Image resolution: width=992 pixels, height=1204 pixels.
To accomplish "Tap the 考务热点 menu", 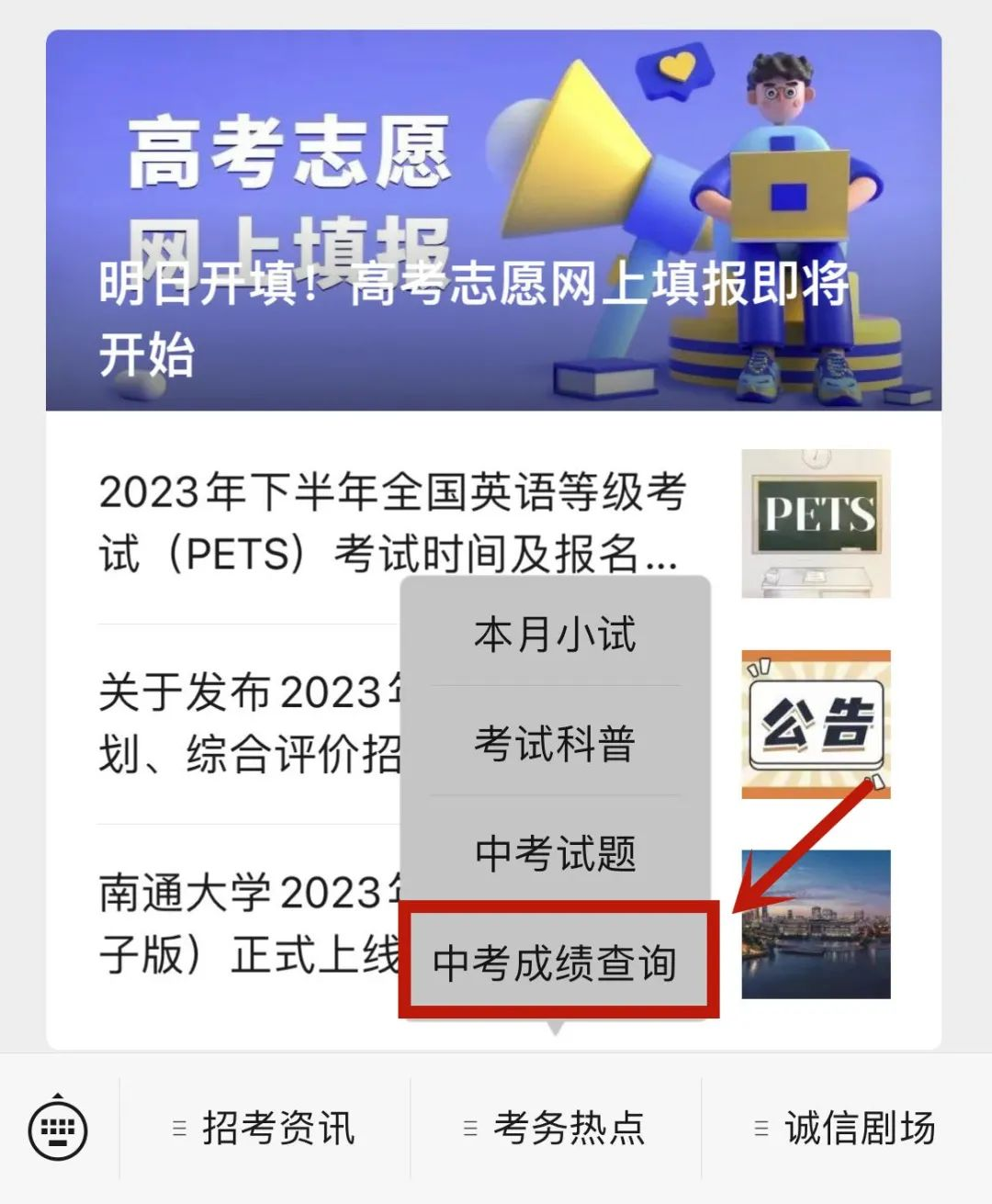I will click(x=555, y=1129).
